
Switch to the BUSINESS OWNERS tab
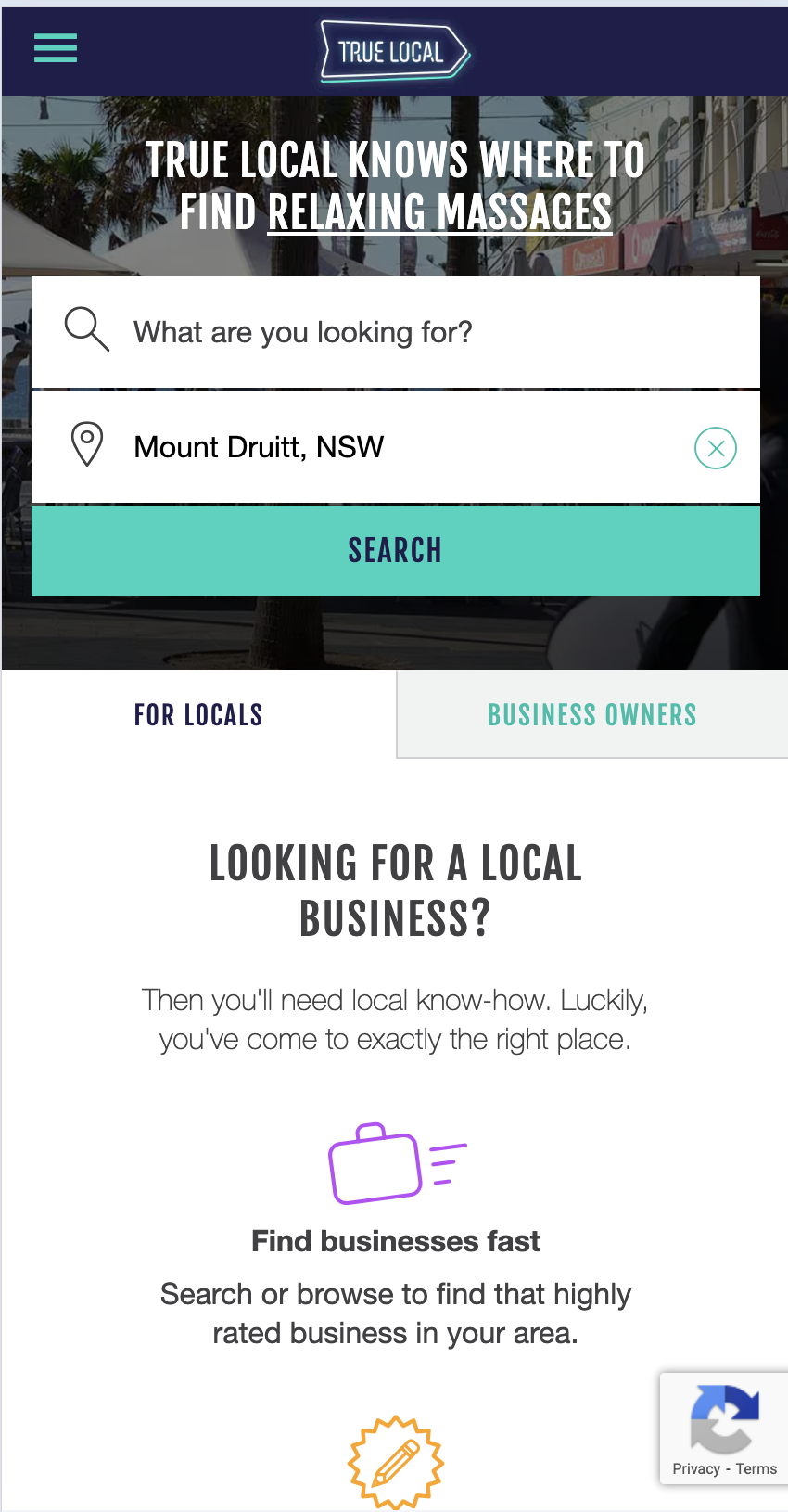pyautogui.click(x=592, y=714)
